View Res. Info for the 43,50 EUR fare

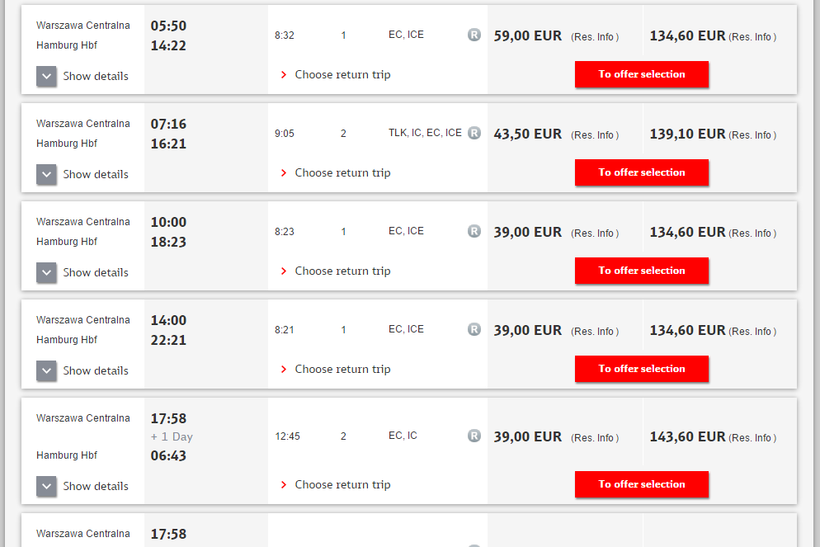coord(595,135)
